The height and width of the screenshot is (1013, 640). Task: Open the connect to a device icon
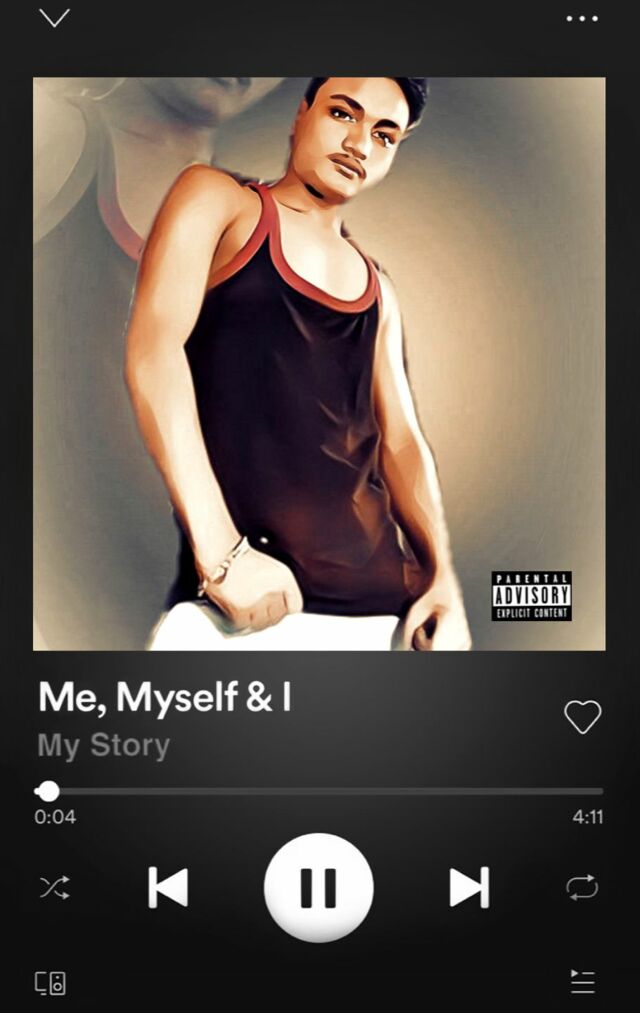tap(51, 982)
